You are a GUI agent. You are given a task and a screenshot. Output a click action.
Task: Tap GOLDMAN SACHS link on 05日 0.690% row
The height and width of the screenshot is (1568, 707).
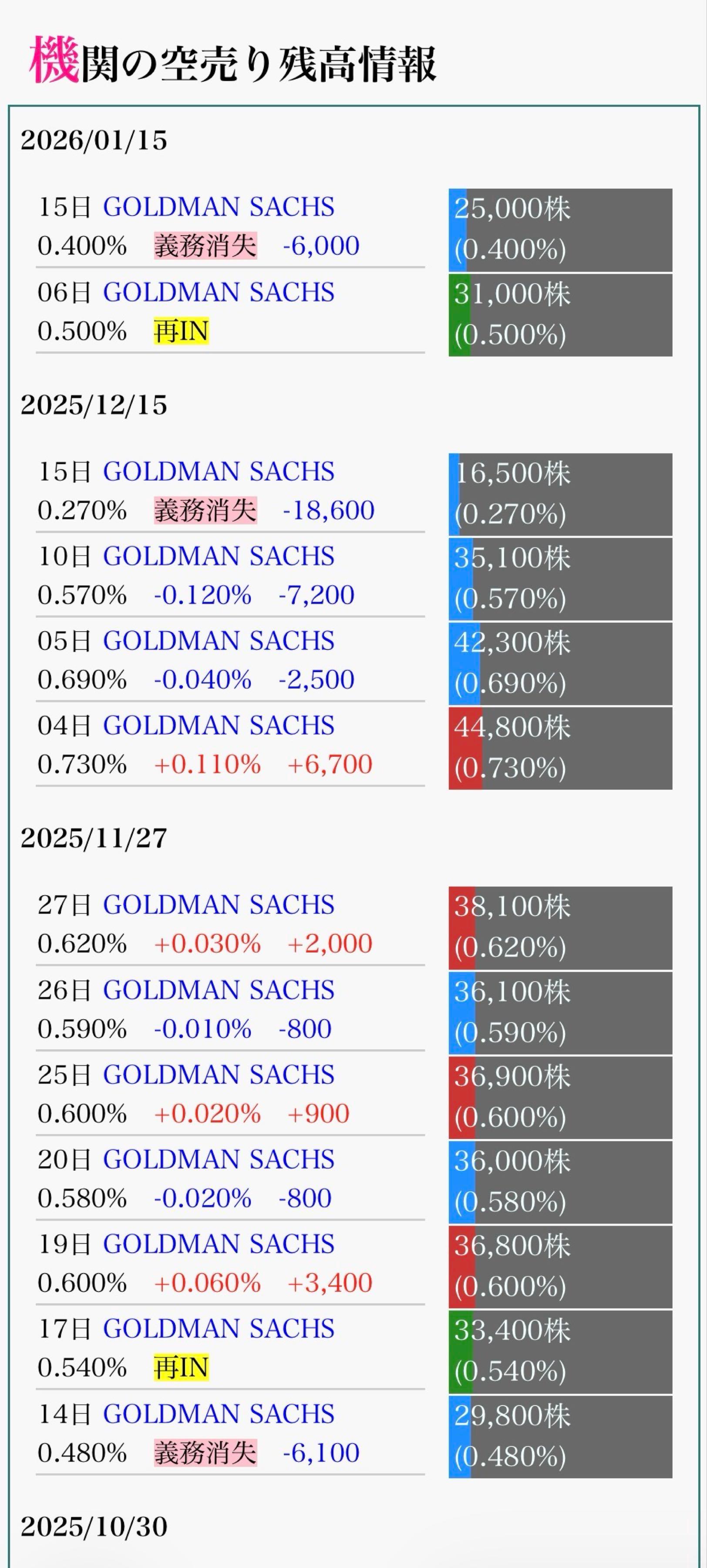[x=219, y=641]
